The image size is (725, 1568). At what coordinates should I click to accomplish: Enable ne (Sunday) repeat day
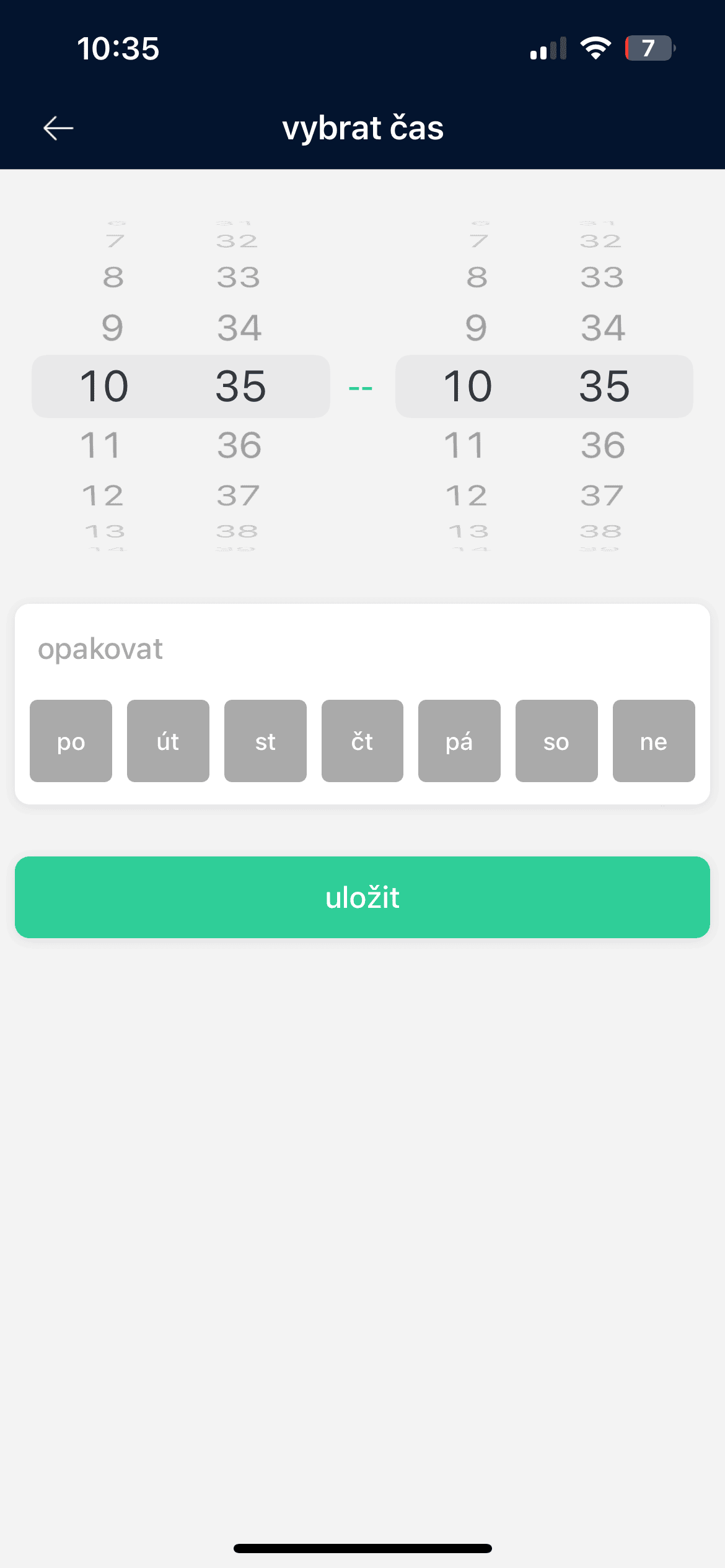click(x=654, y=741)
